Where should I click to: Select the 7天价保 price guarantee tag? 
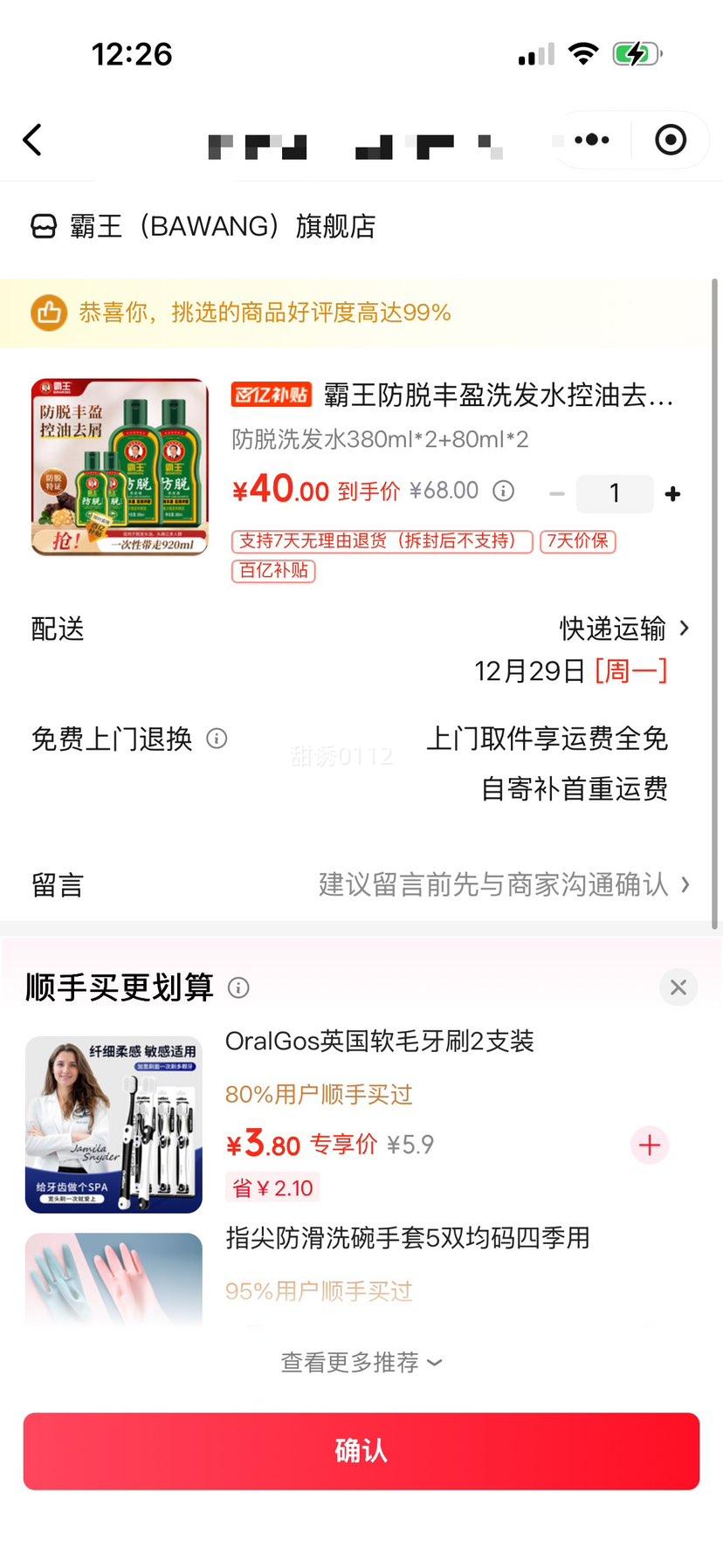click(577, 541)
